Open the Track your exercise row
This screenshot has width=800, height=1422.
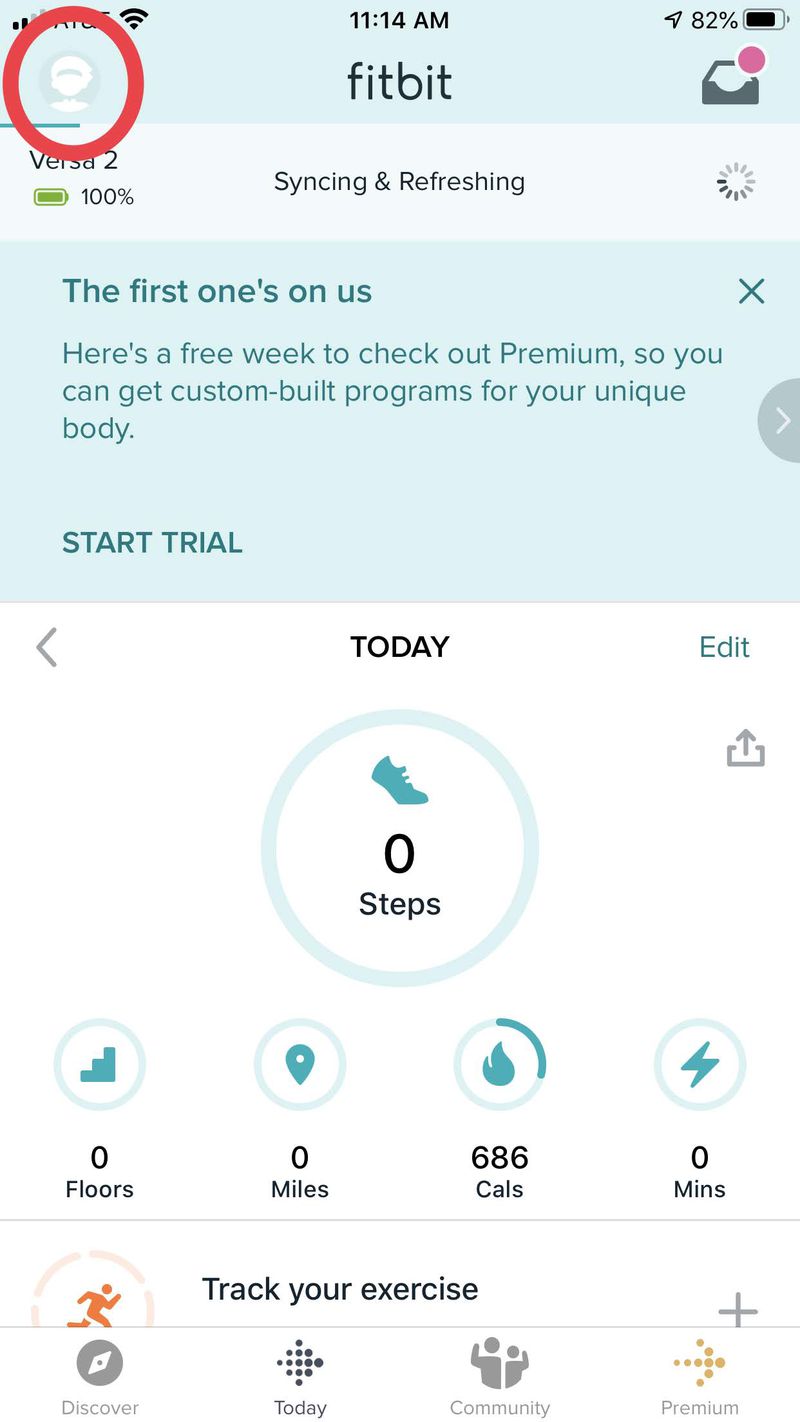tap(340, 1289)
